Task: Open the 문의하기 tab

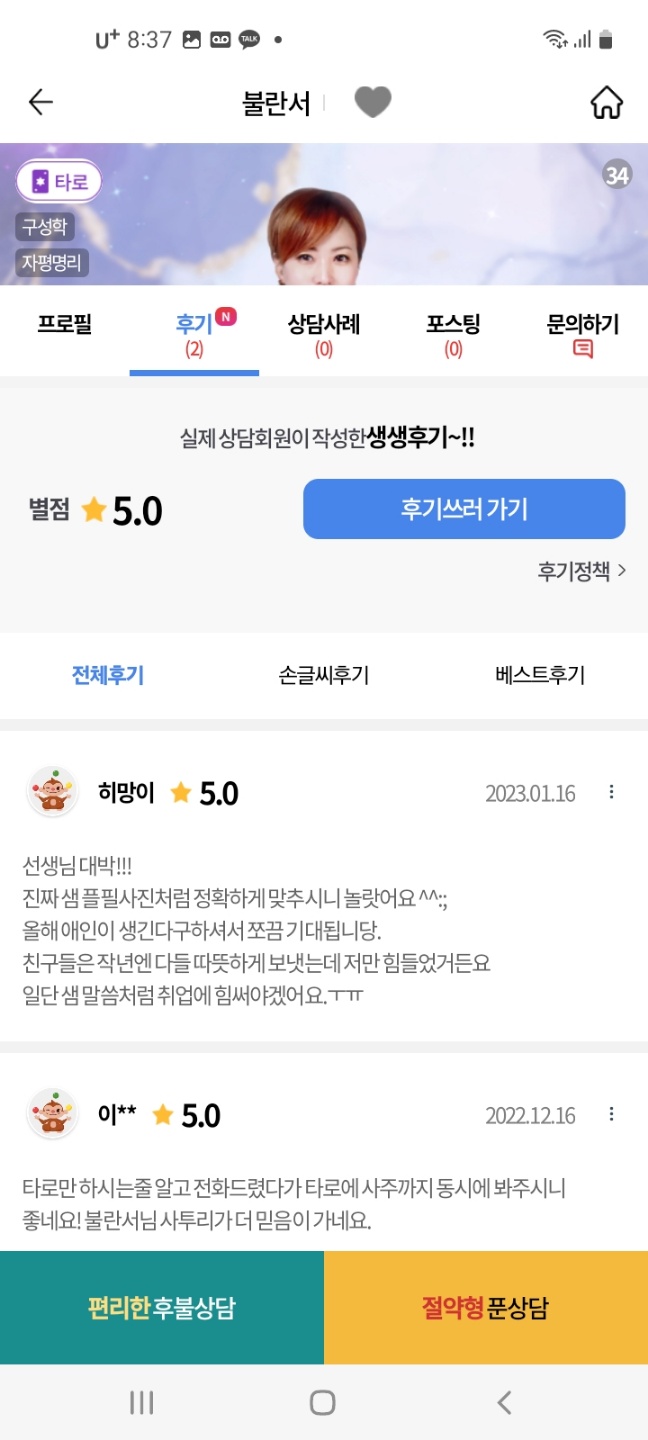Action: coord(582,334)
